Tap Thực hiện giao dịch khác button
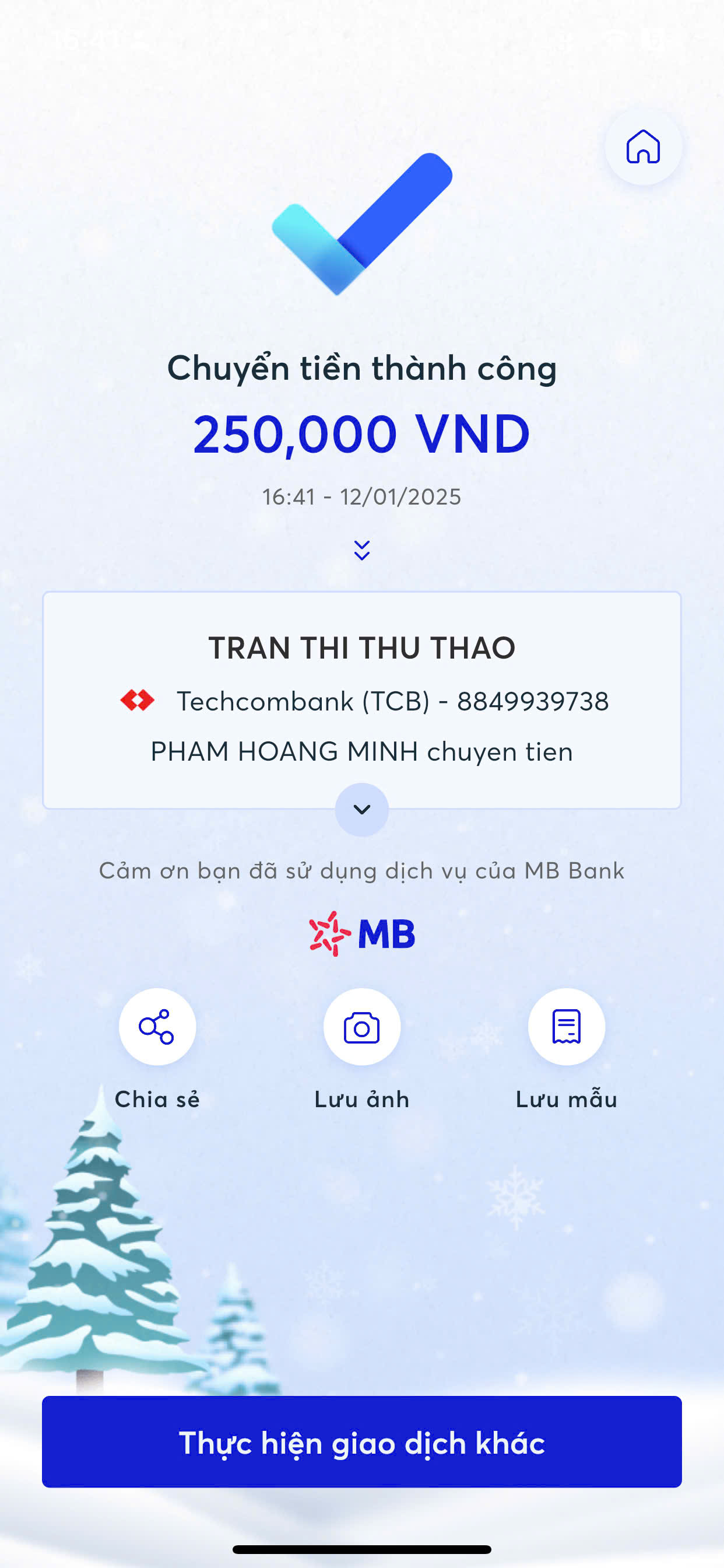 361,1442
